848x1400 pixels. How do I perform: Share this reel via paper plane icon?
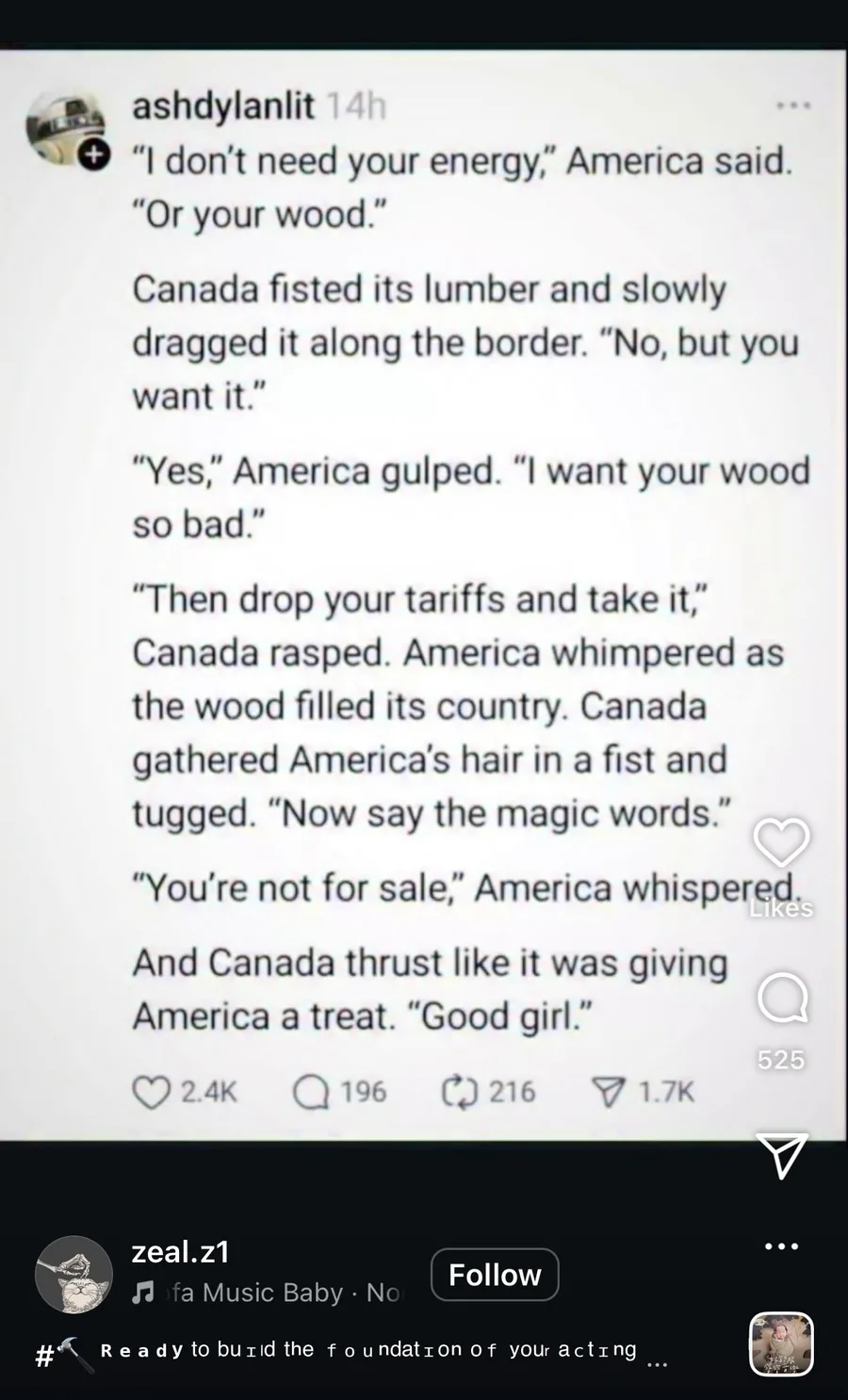(782, 1154)
